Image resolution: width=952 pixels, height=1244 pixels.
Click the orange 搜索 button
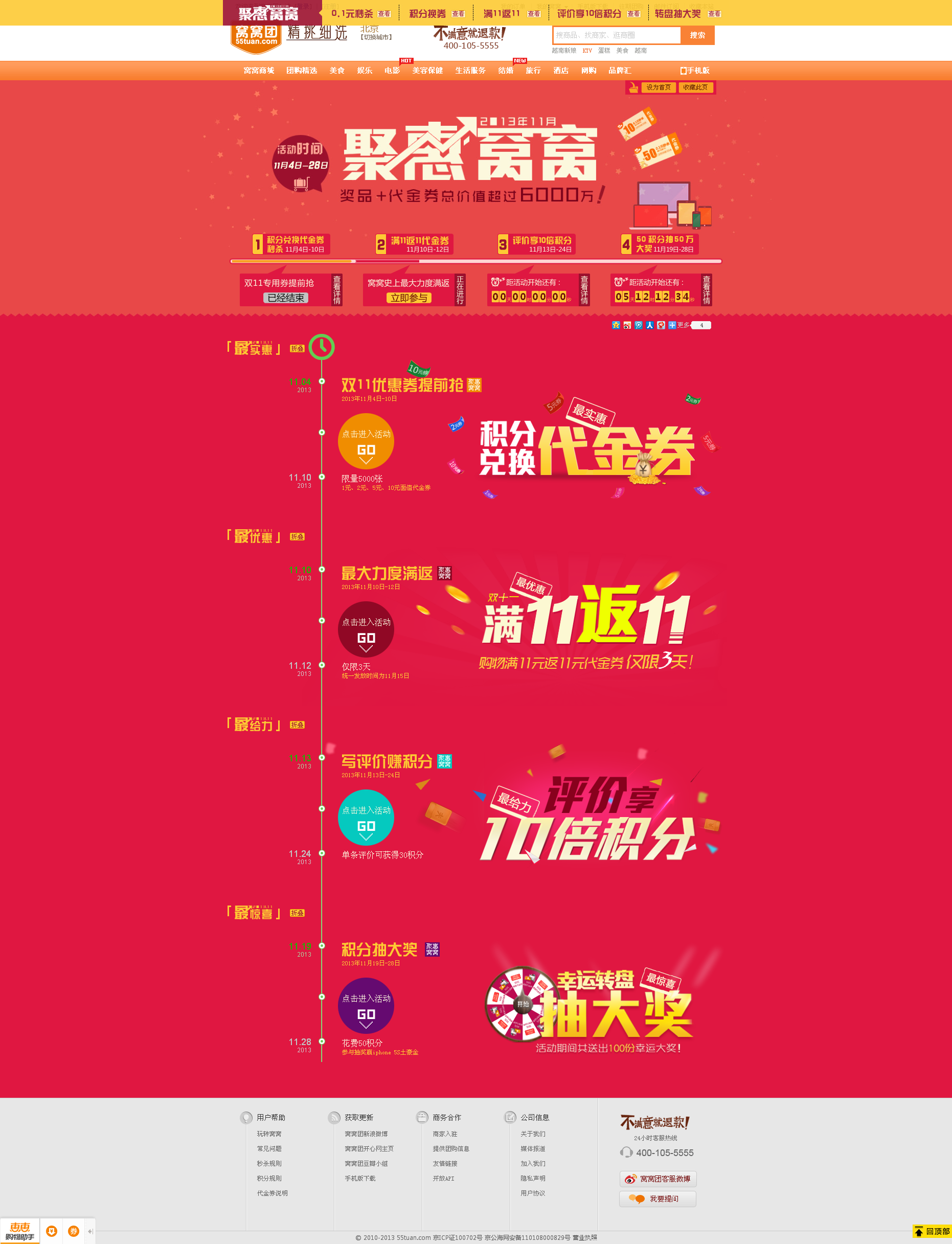coord(697,35)
